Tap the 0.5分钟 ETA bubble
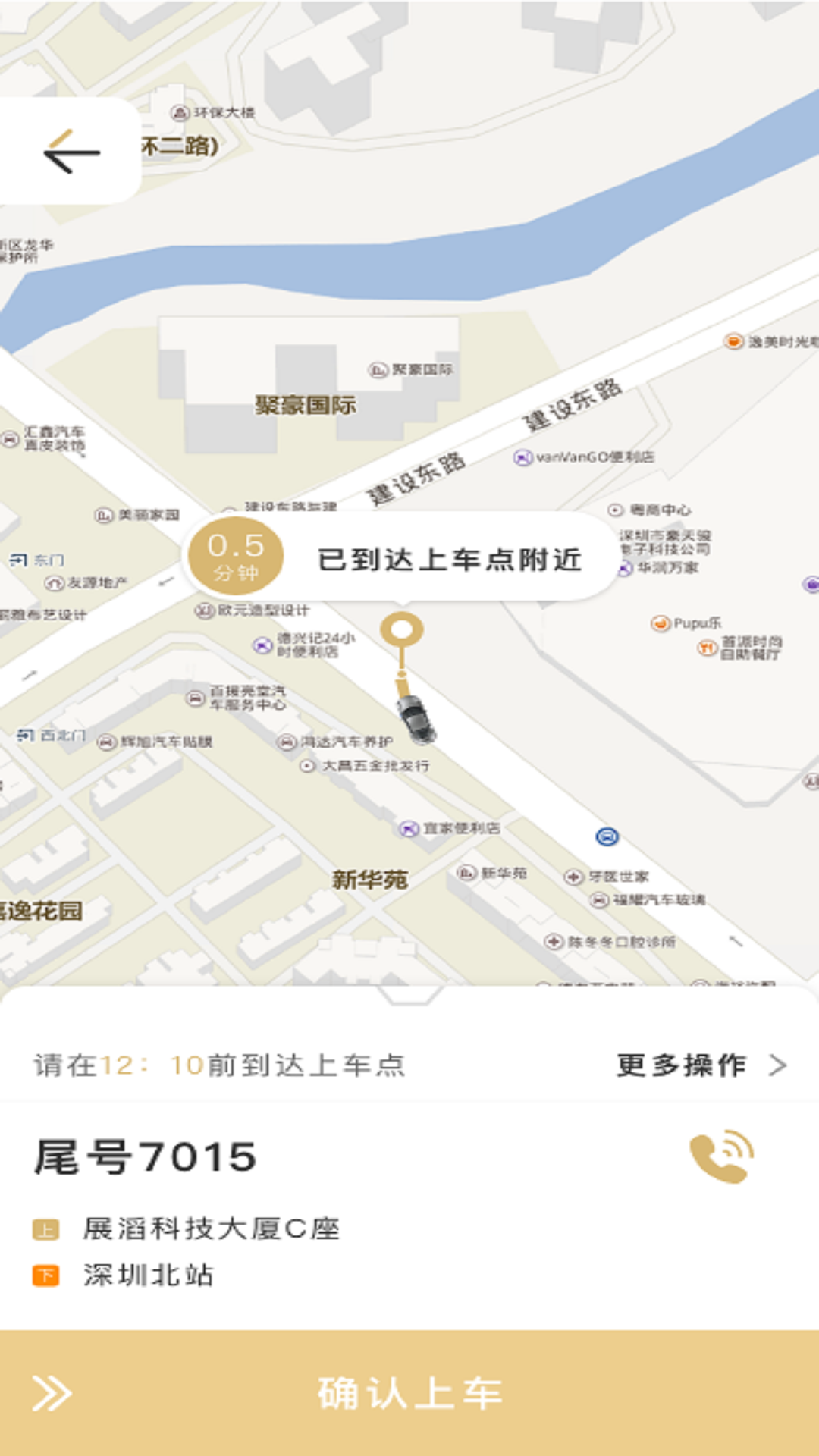 pos(235,554)
